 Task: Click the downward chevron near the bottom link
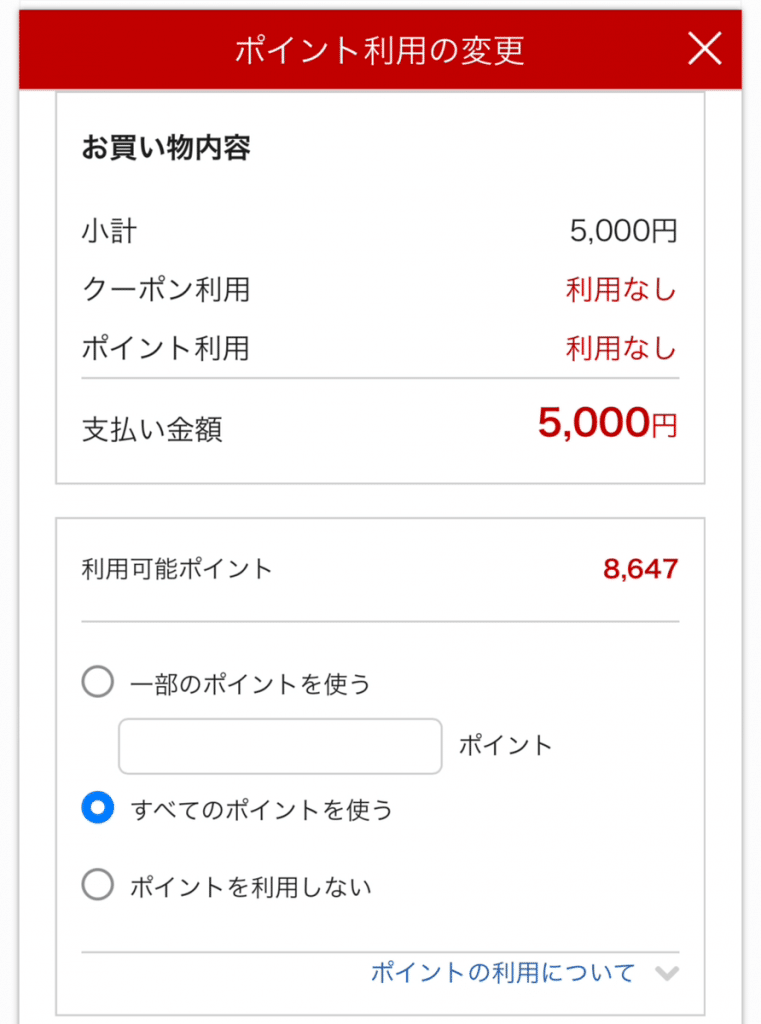coord(666,971)
